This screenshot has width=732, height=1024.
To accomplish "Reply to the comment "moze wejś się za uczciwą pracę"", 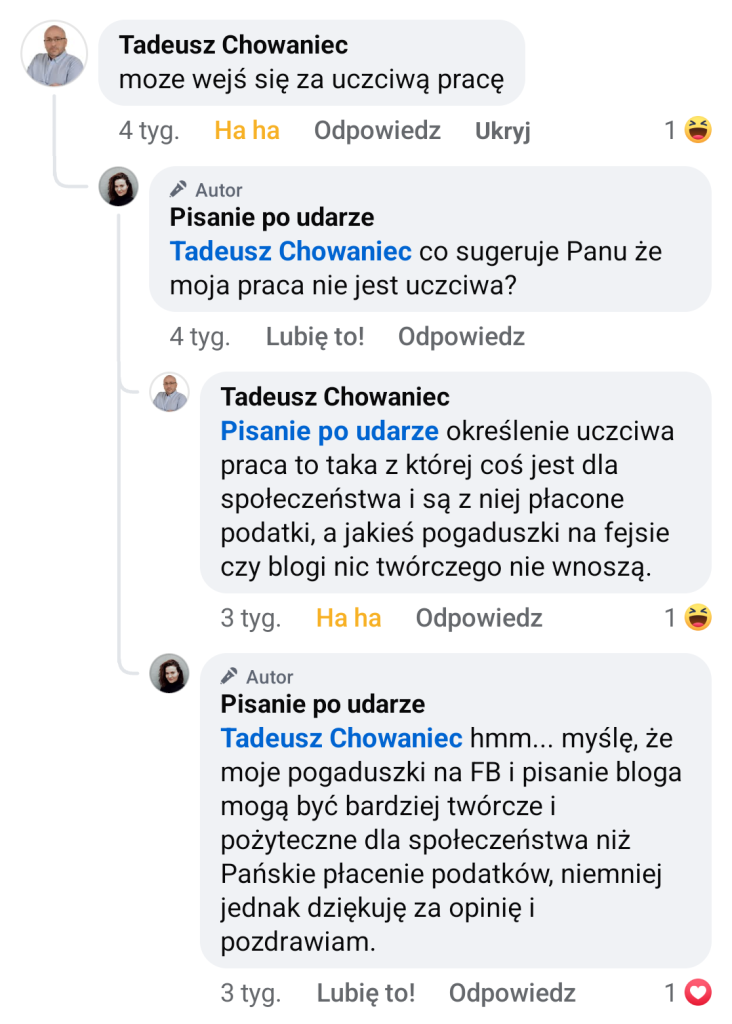I will [x=377, y=131].
